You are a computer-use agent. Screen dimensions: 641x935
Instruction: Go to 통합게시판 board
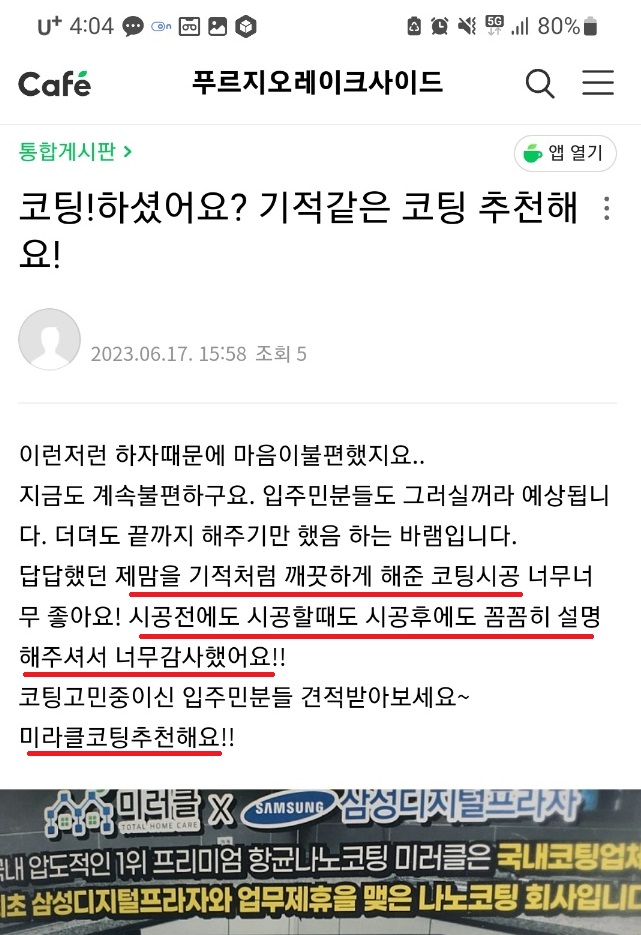(x=75, y=152)
